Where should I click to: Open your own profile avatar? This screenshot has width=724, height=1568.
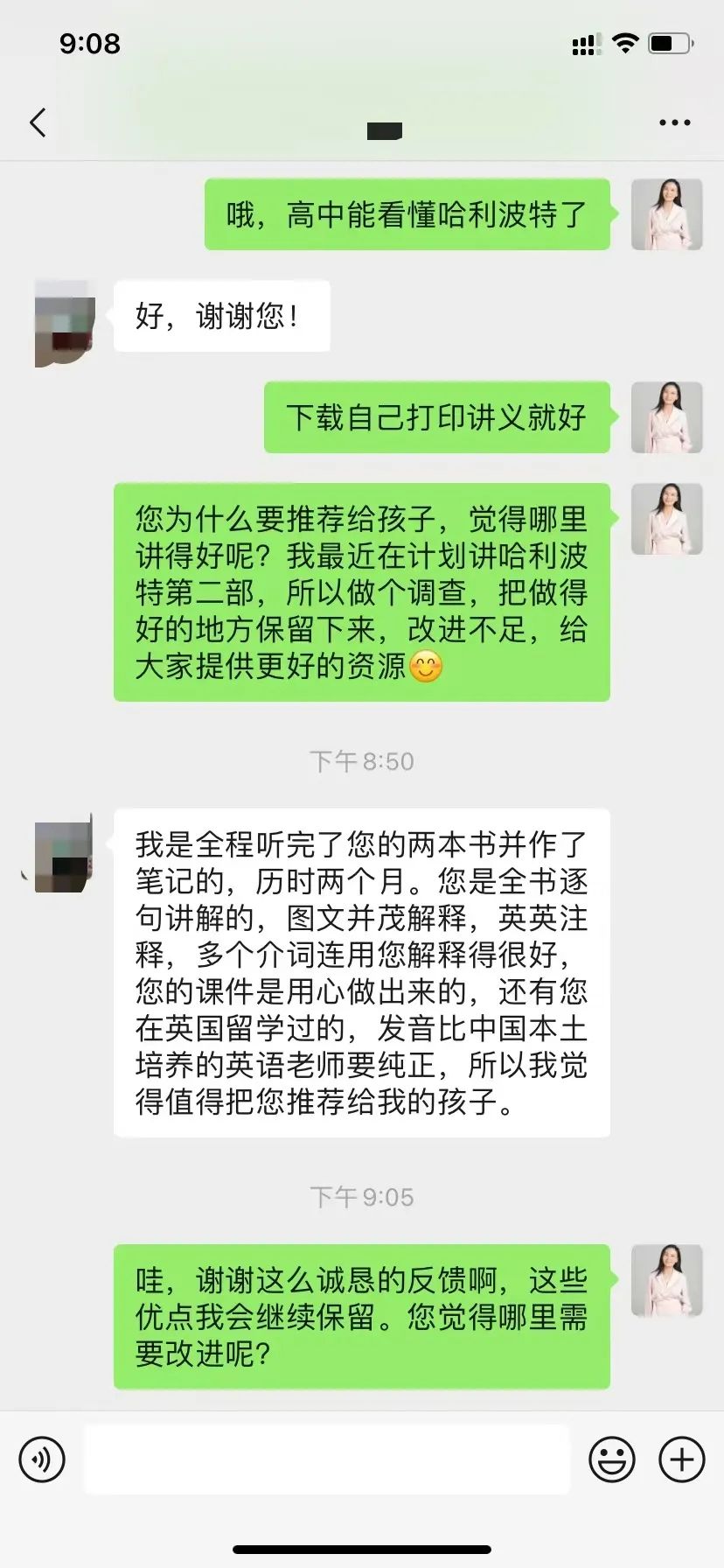pos(666,214)
